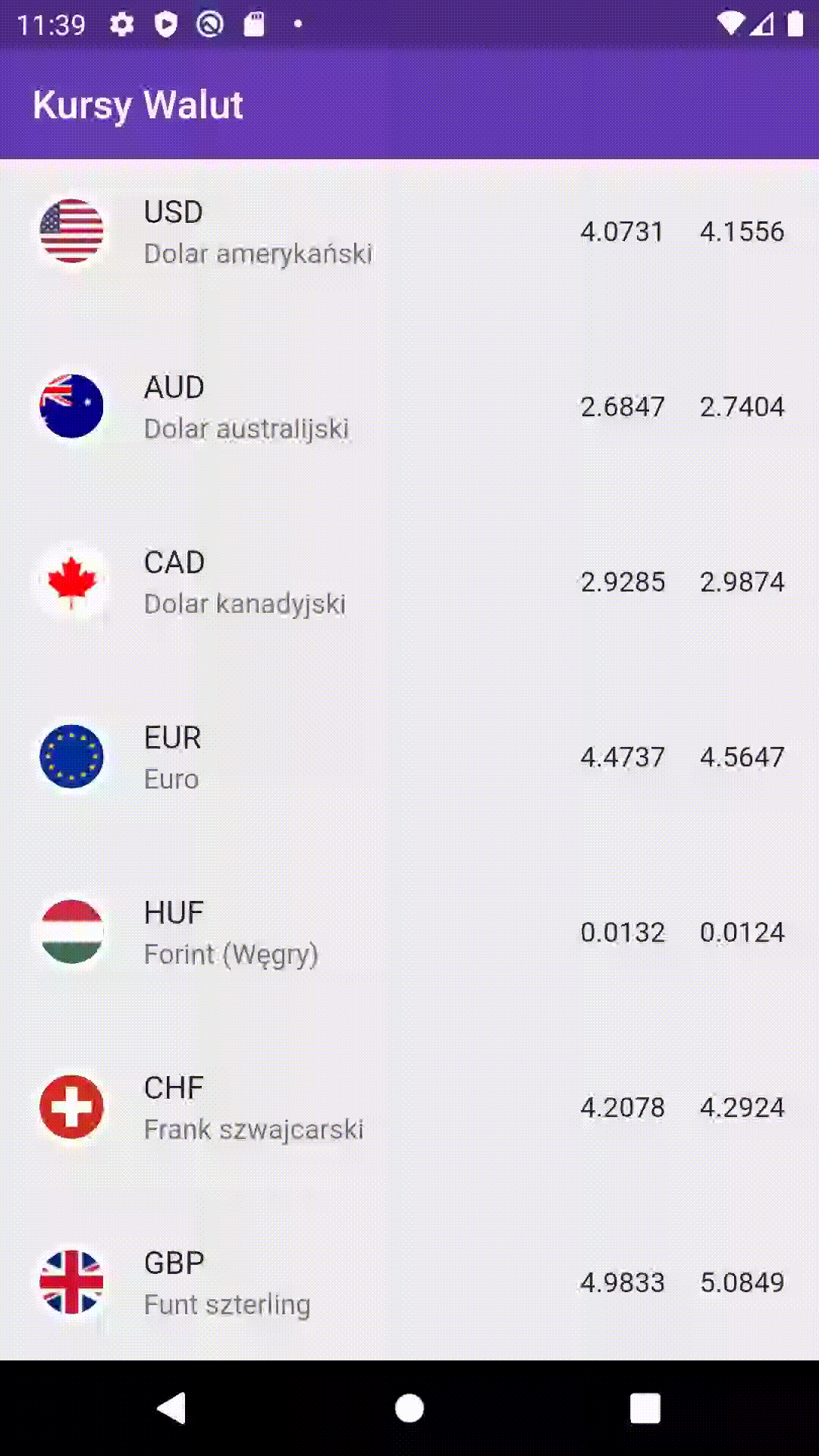
Task: Open the USD Dolar amerykański row
Action: pos(409,231)
